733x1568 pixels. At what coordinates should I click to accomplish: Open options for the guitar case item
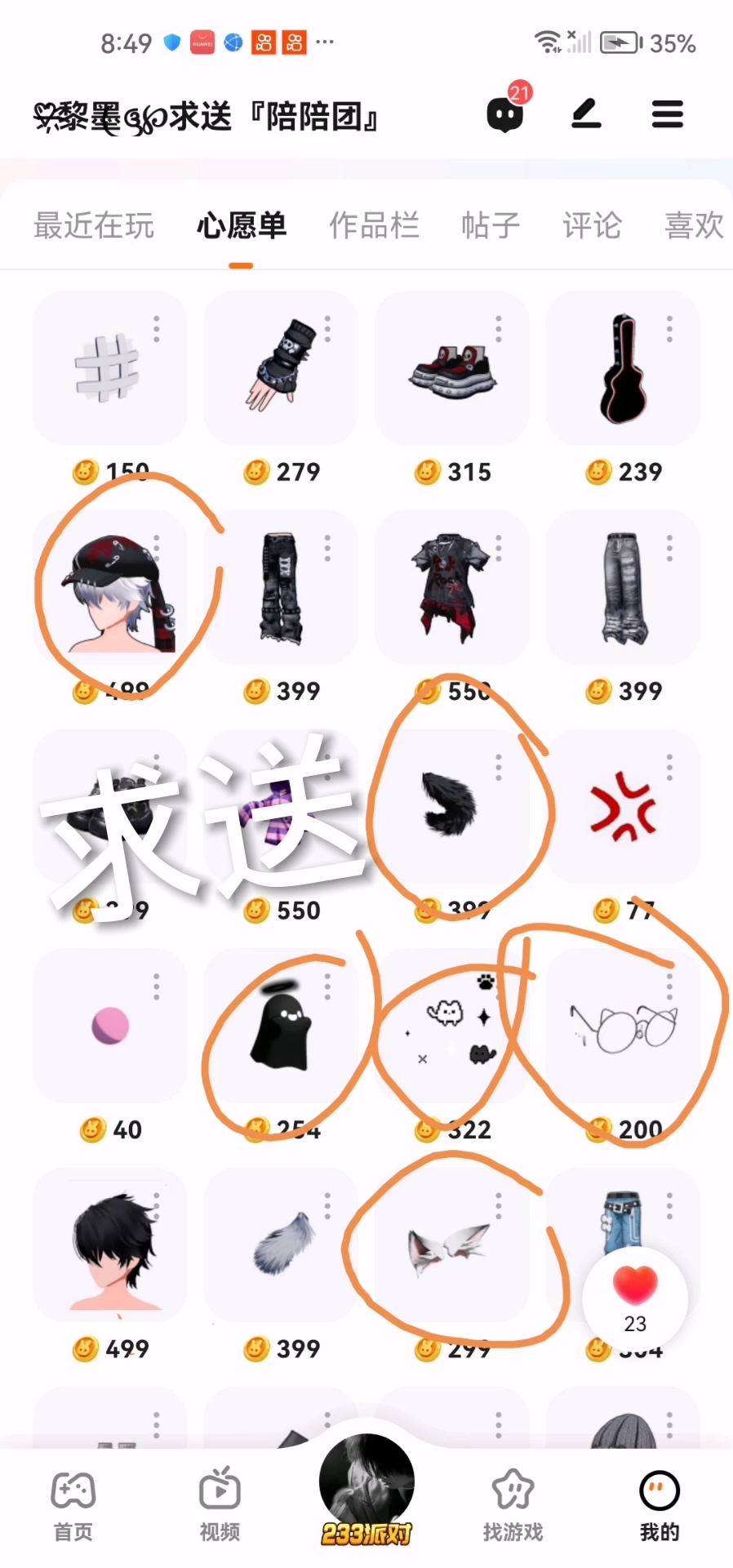669,329
